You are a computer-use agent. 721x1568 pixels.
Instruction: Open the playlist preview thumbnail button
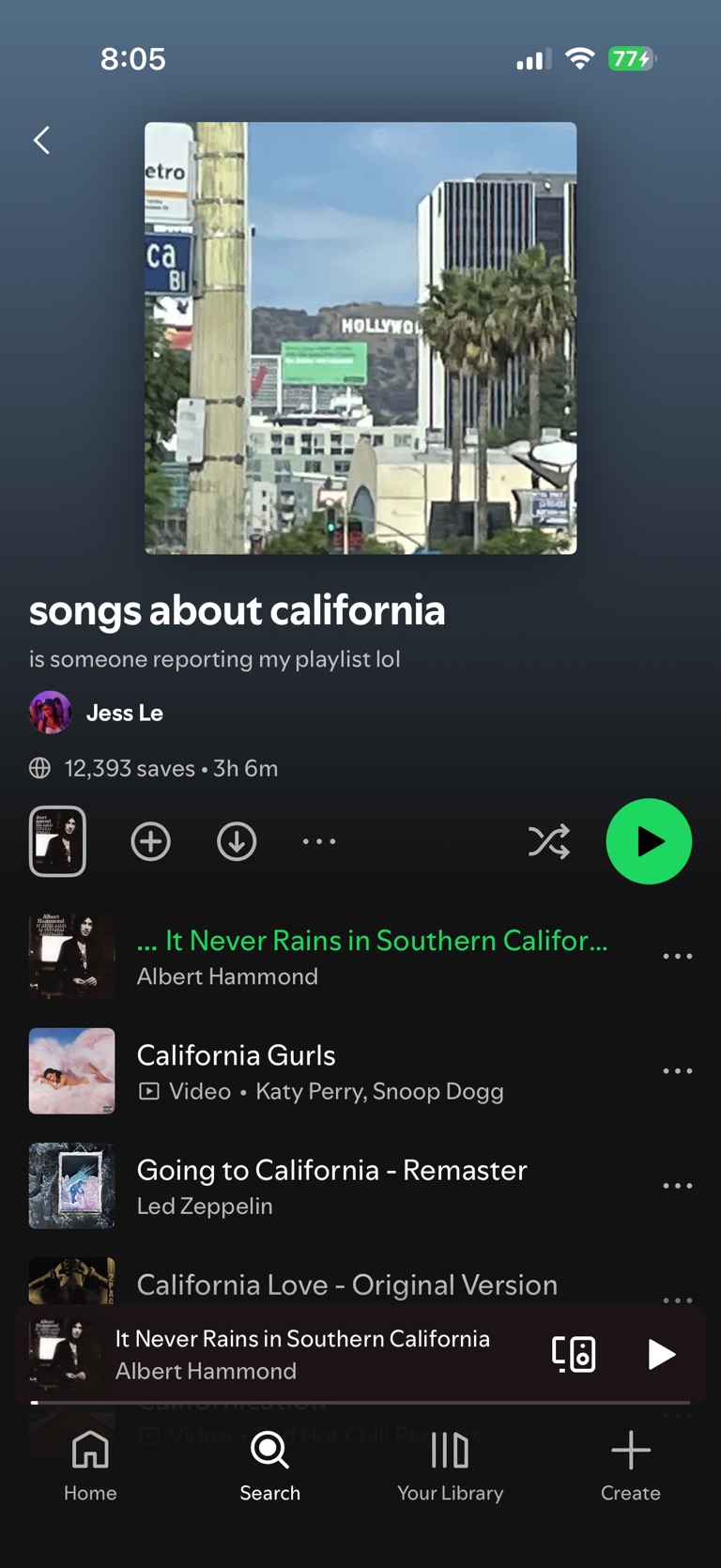(57, 841)
